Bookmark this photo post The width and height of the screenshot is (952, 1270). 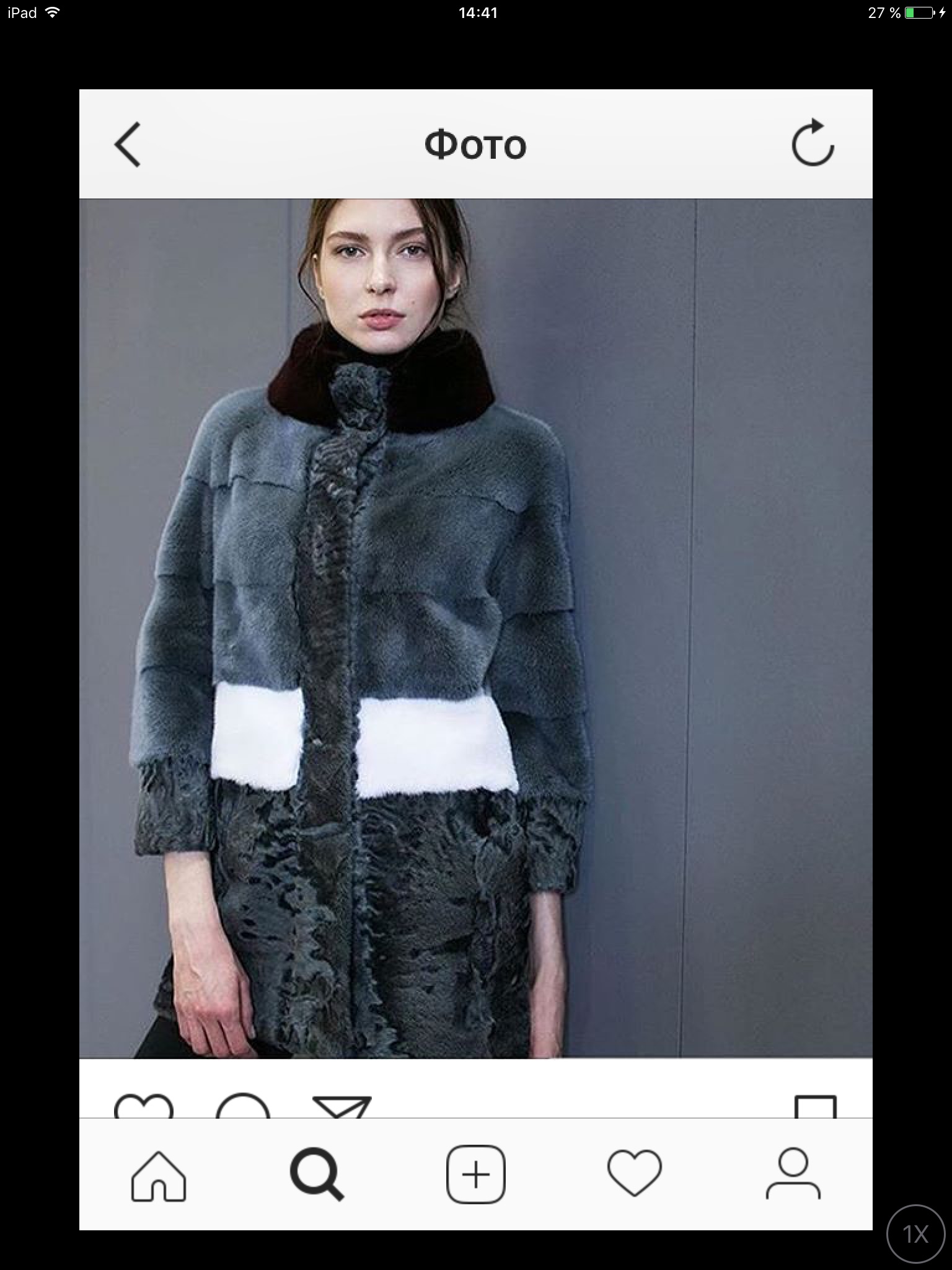point(815,1107)
